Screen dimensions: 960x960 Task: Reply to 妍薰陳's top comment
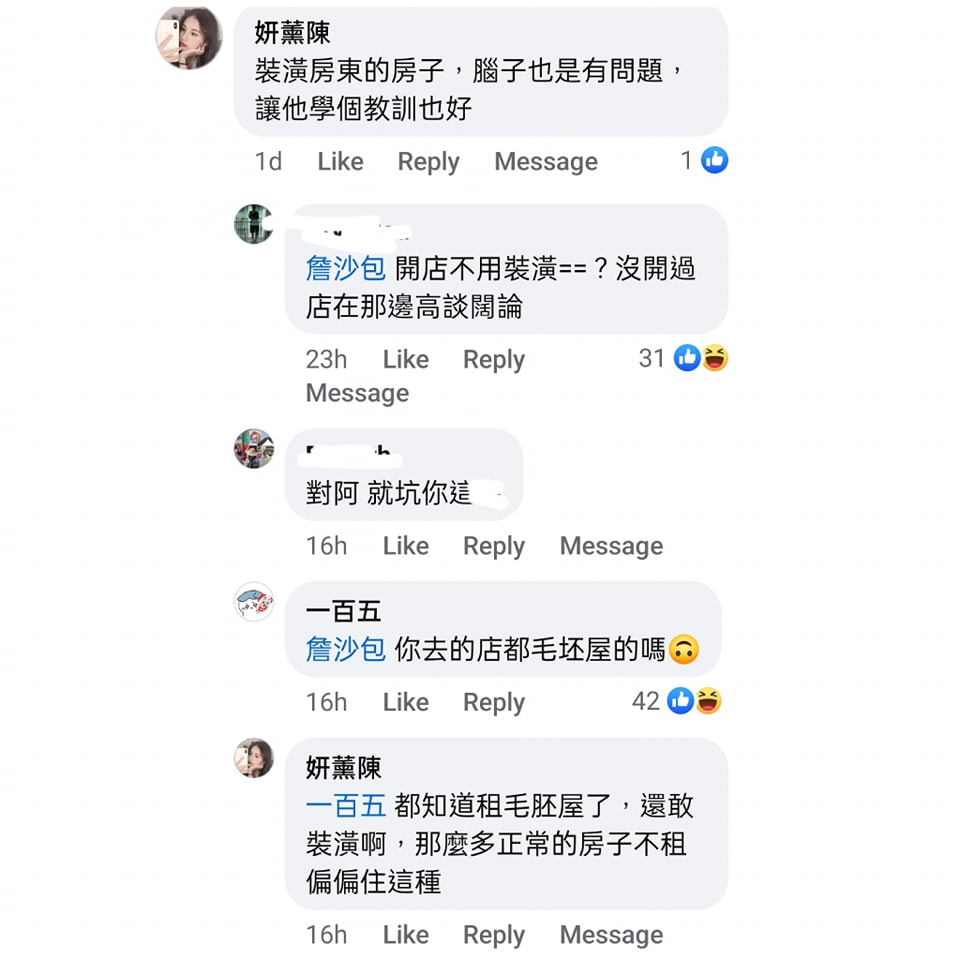[428, 162]
